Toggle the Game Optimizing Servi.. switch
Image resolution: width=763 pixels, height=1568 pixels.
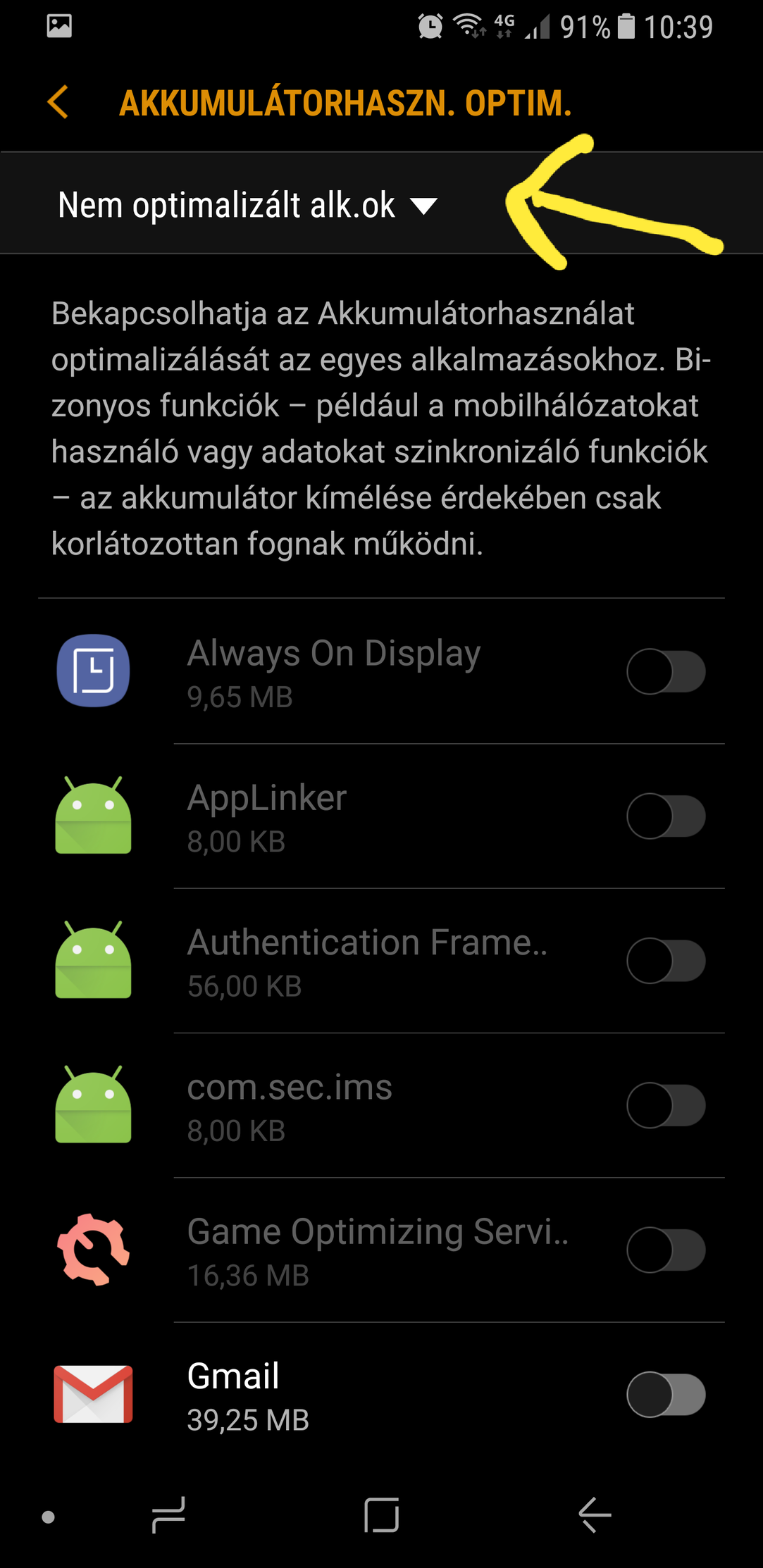point(666,1250)
